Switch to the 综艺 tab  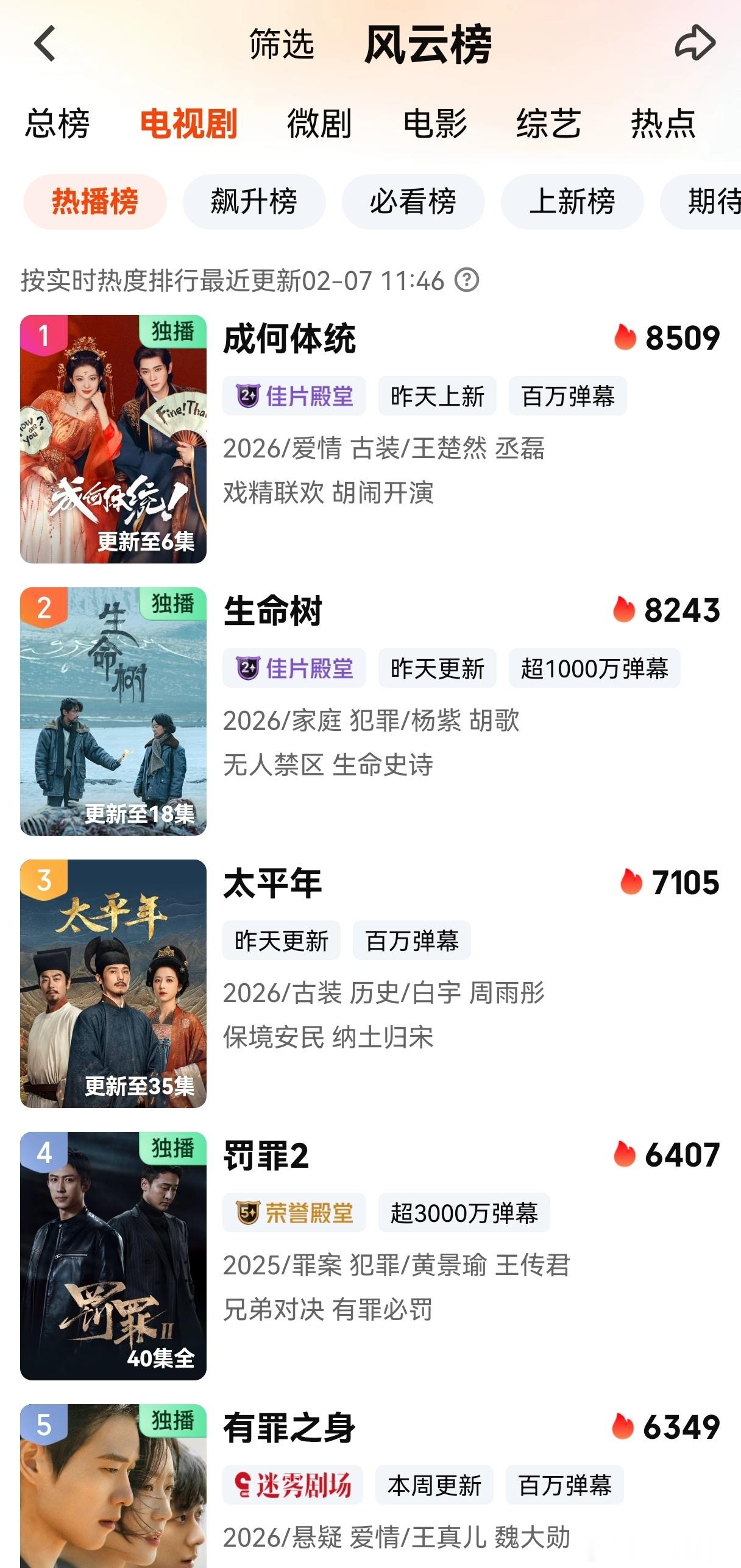click(x=548, y=124)
